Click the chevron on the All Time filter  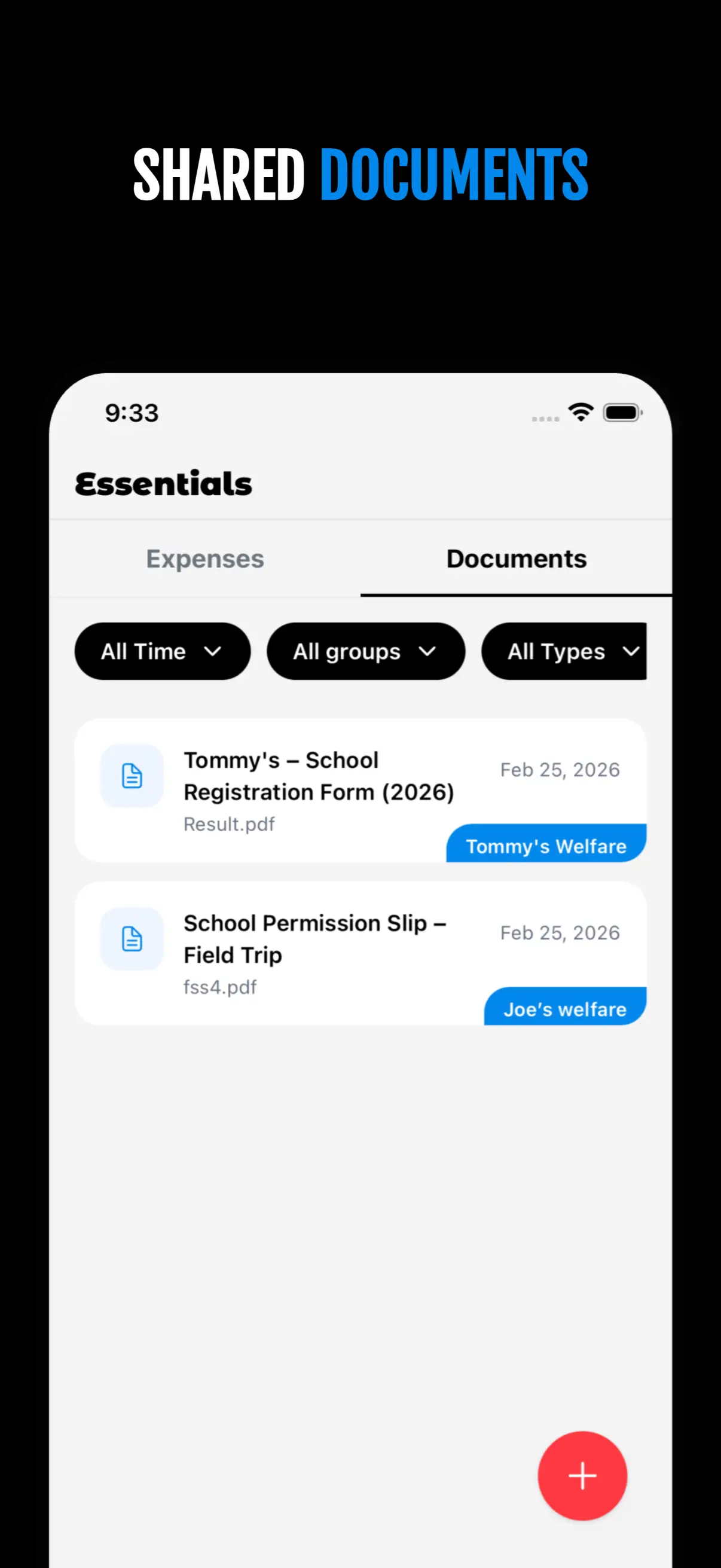click(x=213, y=651)
